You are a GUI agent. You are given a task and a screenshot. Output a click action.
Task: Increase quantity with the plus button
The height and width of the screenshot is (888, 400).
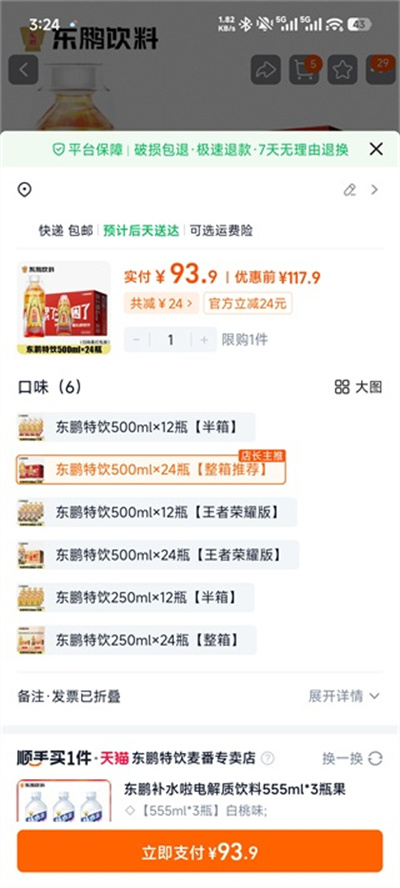(x=204, y=340)
